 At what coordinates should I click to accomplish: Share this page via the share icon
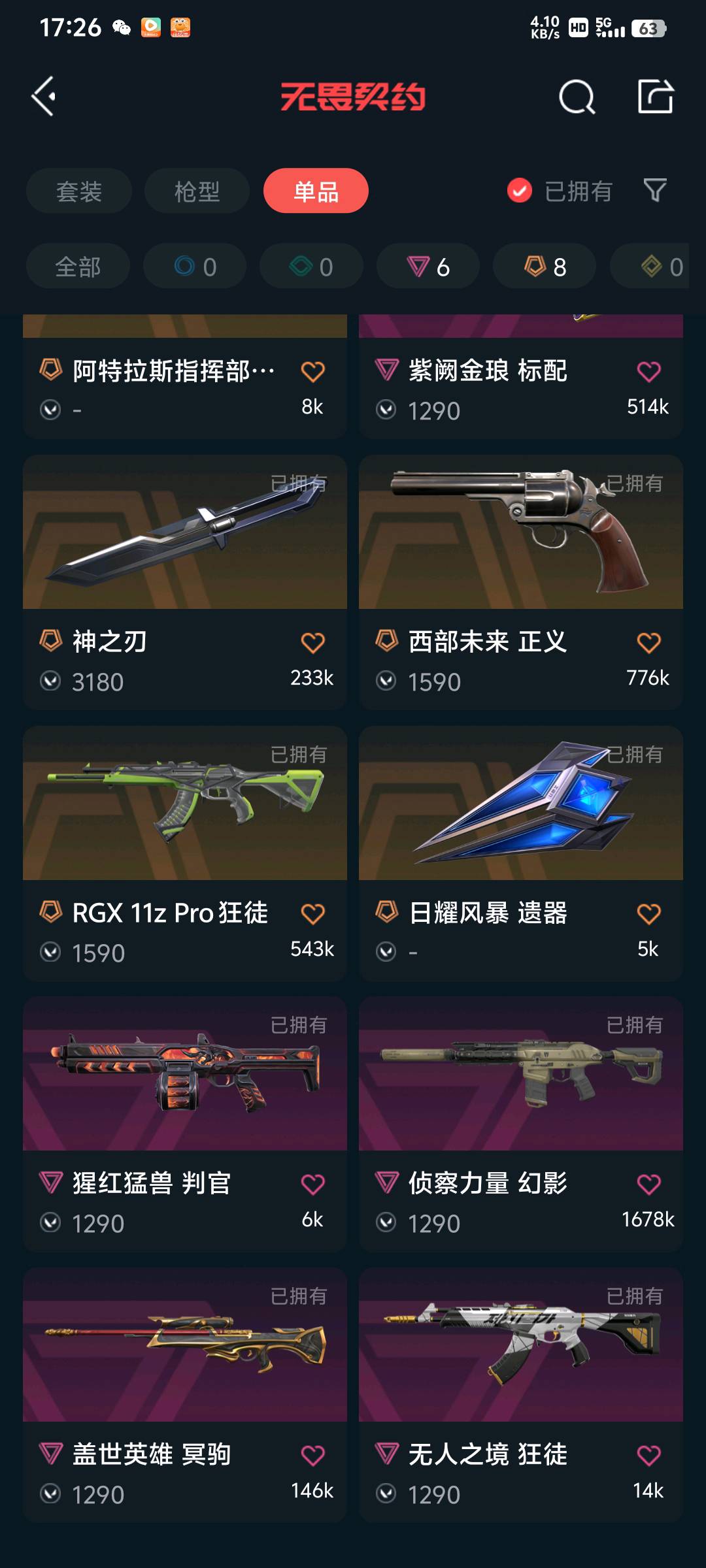coord(655,97)
